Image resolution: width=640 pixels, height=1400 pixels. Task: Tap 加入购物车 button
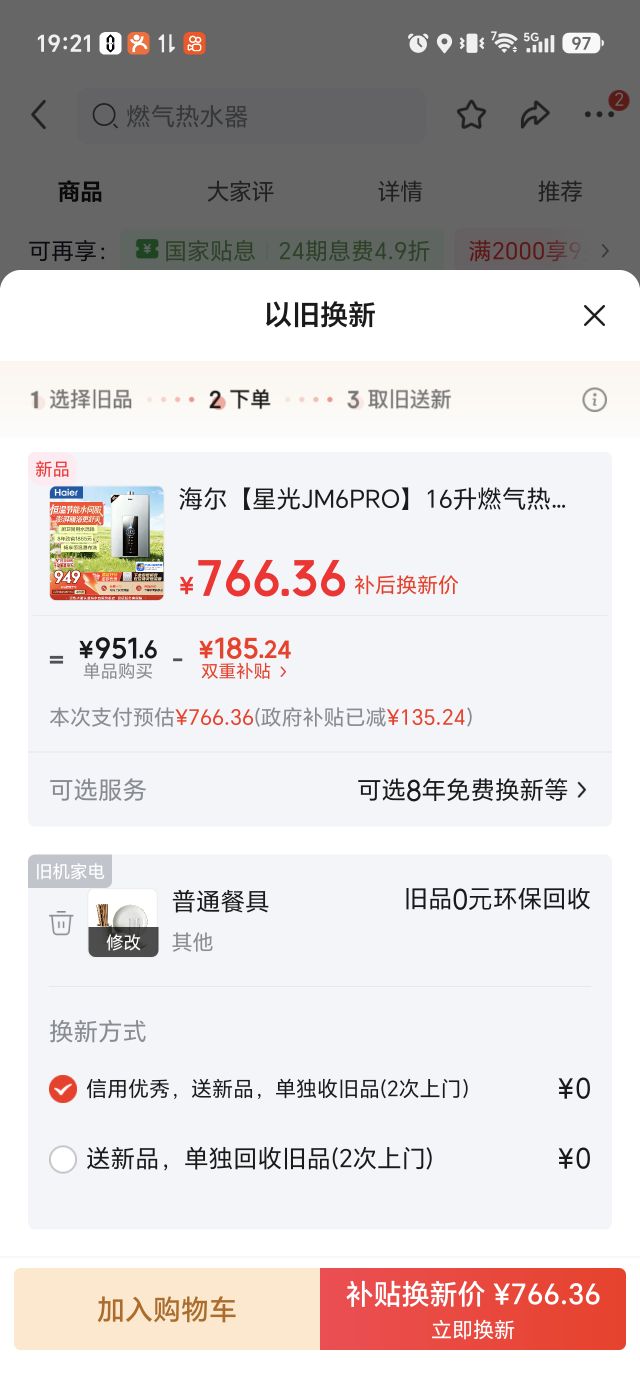coord(167,1309)
